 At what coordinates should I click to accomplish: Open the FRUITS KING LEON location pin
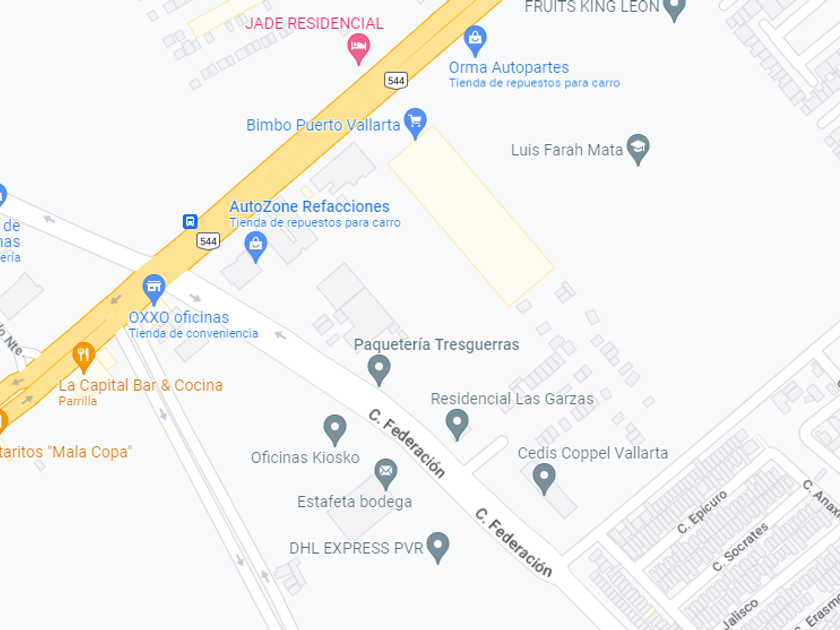coord(675,9)
